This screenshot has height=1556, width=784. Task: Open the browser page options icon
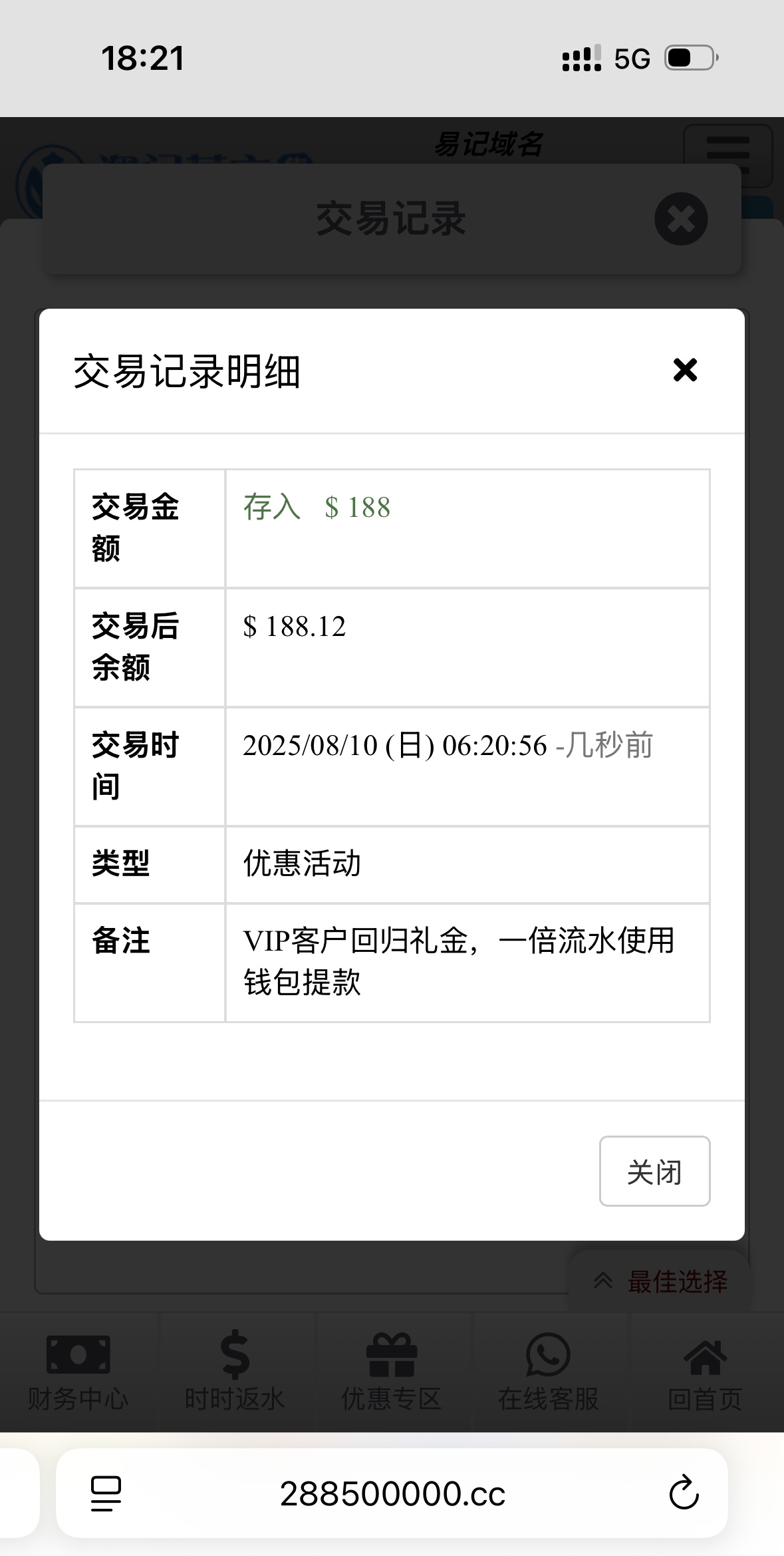coord(106,1493)
